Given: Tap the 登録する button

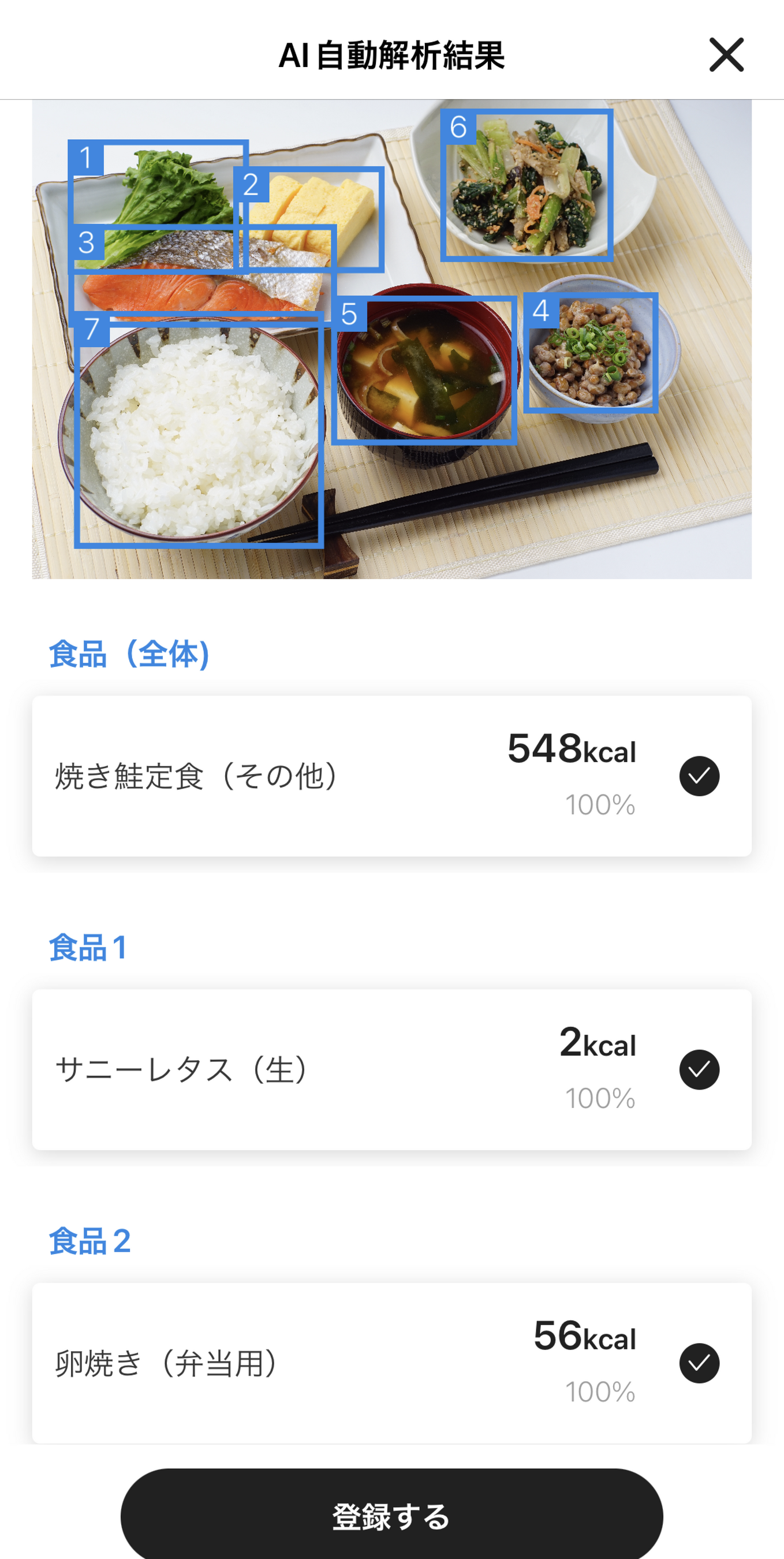Looking at the screenshot, I should pos(391,1516).
